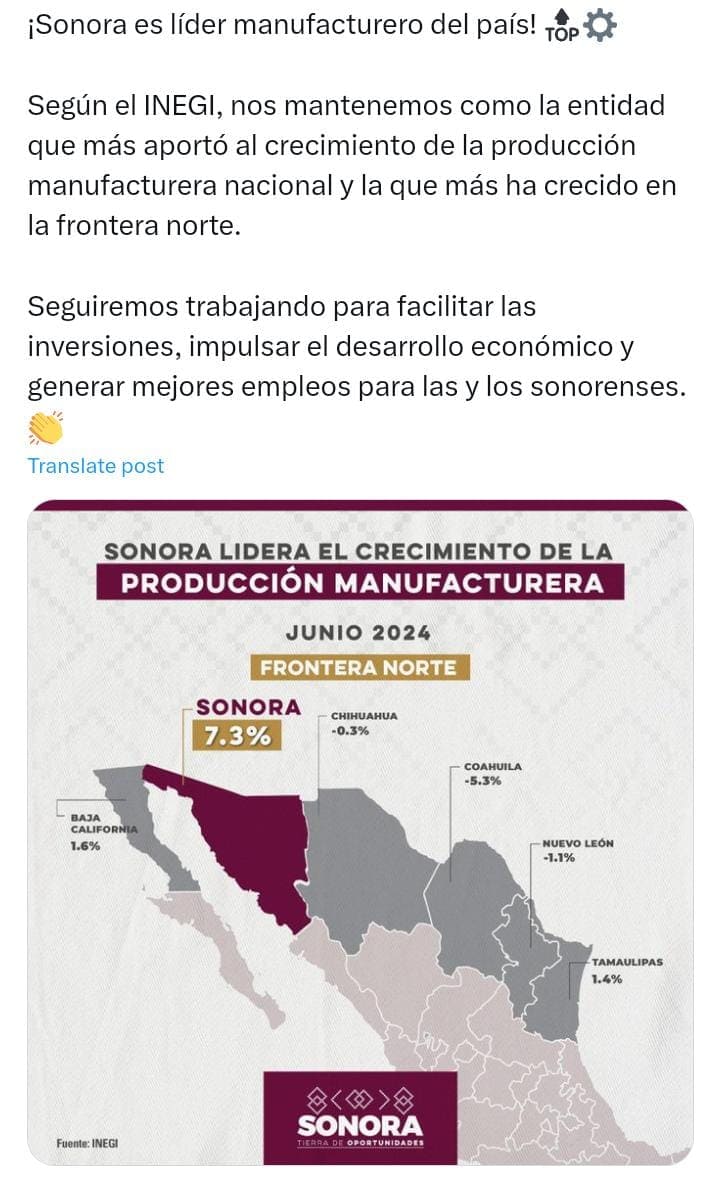Image resolution: width=720 pixels, height=1181 pixels.
Task: Tap the Translate post link
Action: pos(96,466)
